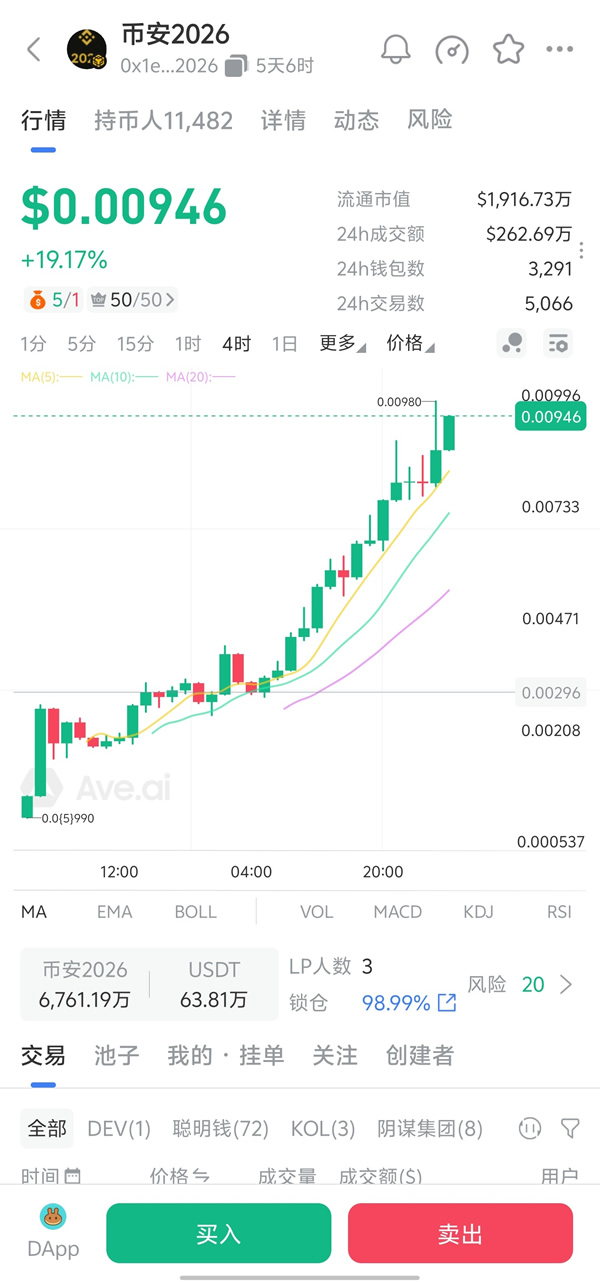The image size is (600, 1282).
Task: Add this token to favorites
Action: click(x=508, y=50)
